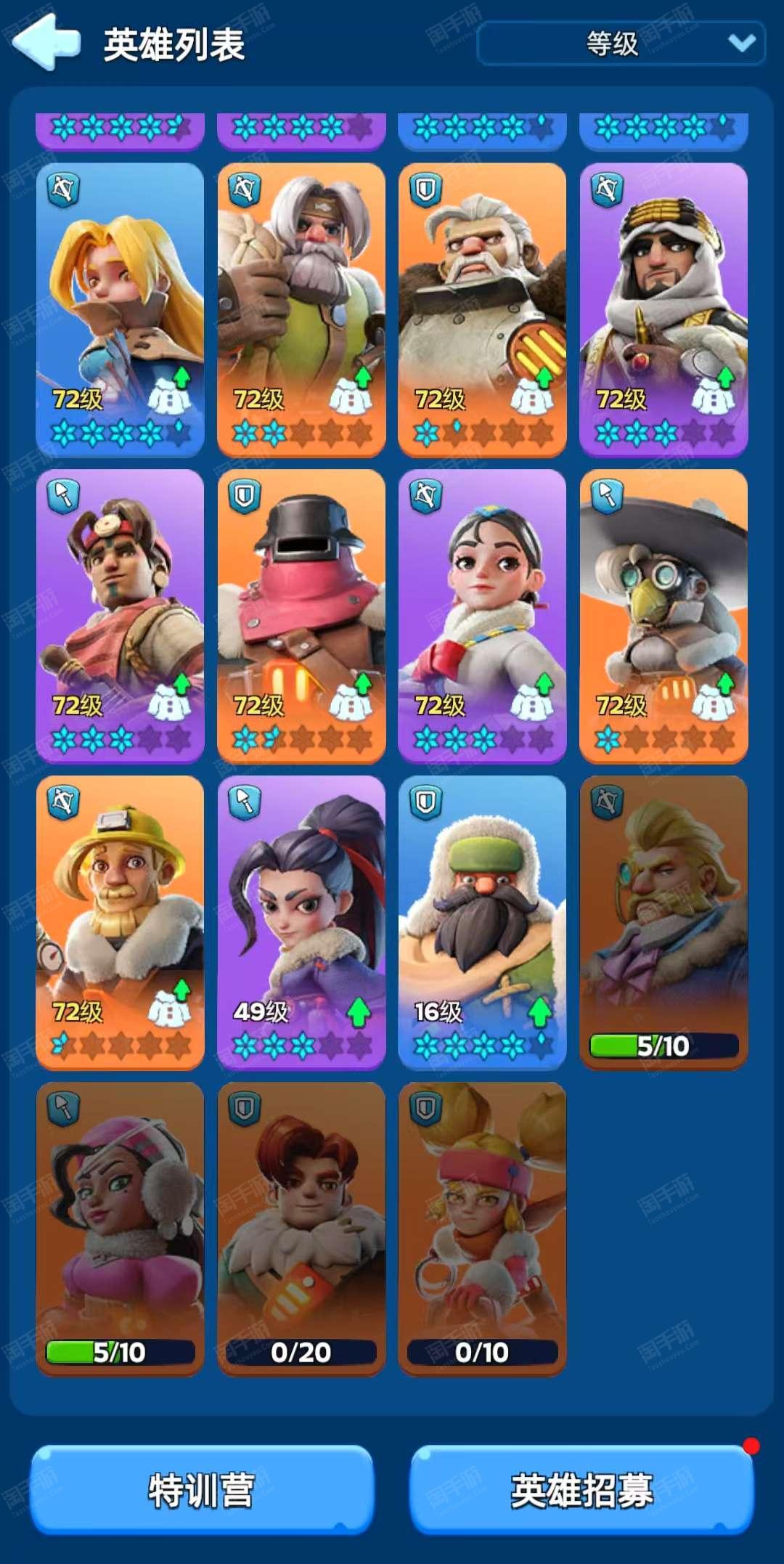784x1564 pixels.
Task: Open the level 16 bearded hero card
Action: [482, 921]
